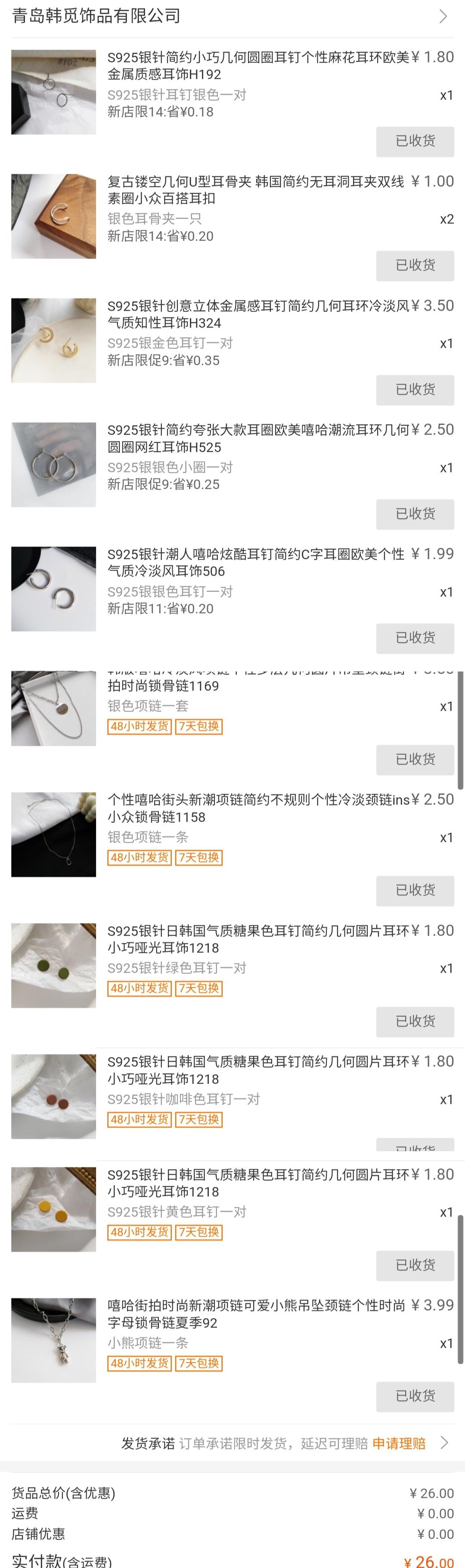Tap 已收货 for the 小熊项链一条 item
Screen dimensions: 465x1568
(x=415, y=1396)
